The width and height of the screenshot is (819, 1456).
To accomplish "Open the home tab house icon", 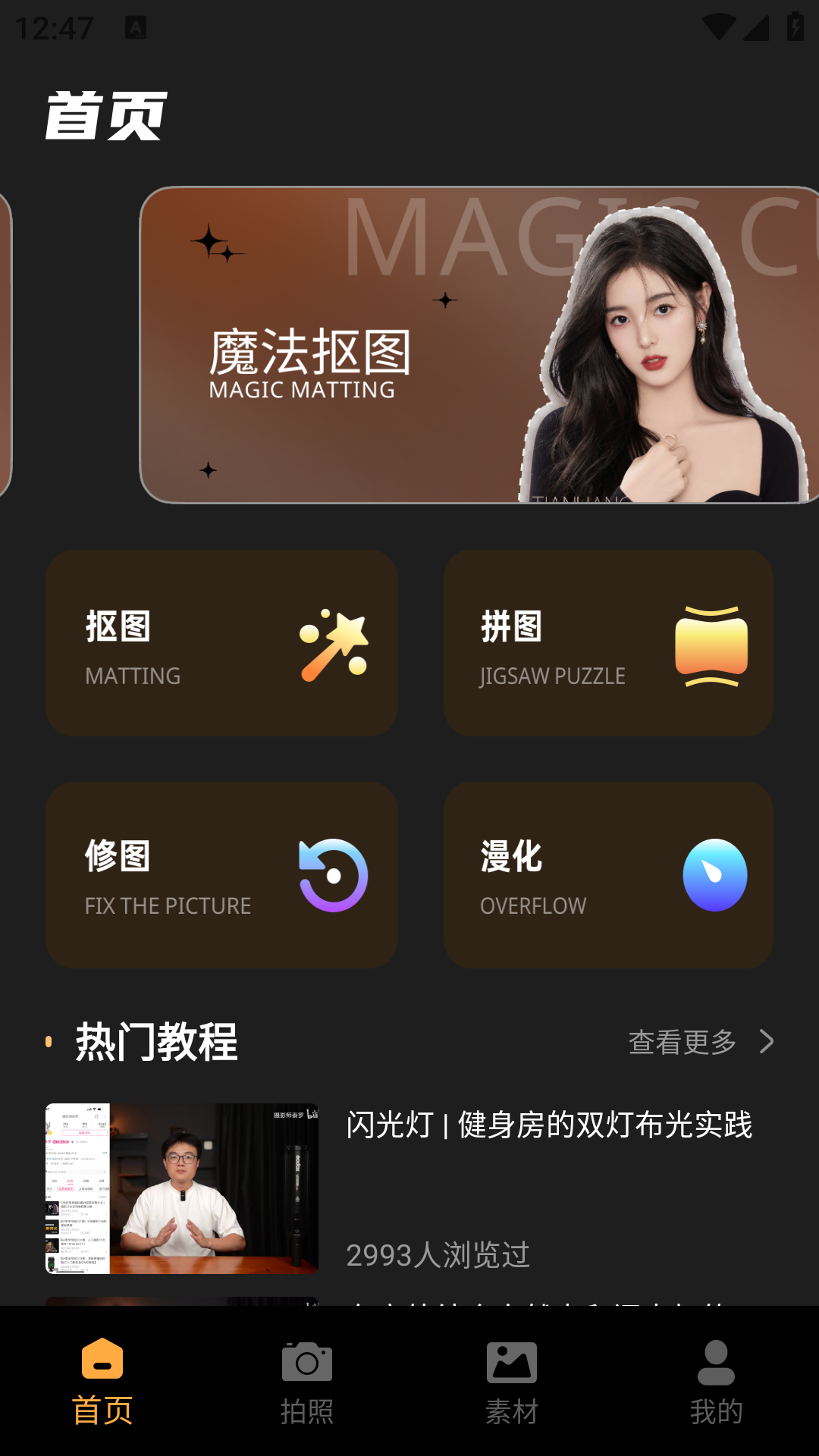I will 102,1376.
